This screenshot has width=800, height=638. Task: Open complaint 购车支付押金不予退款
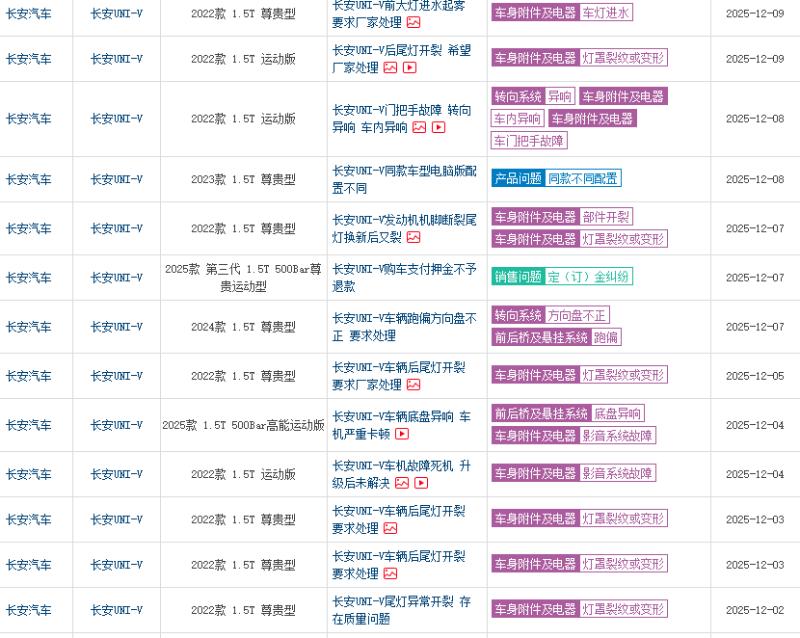coord(404,269)
